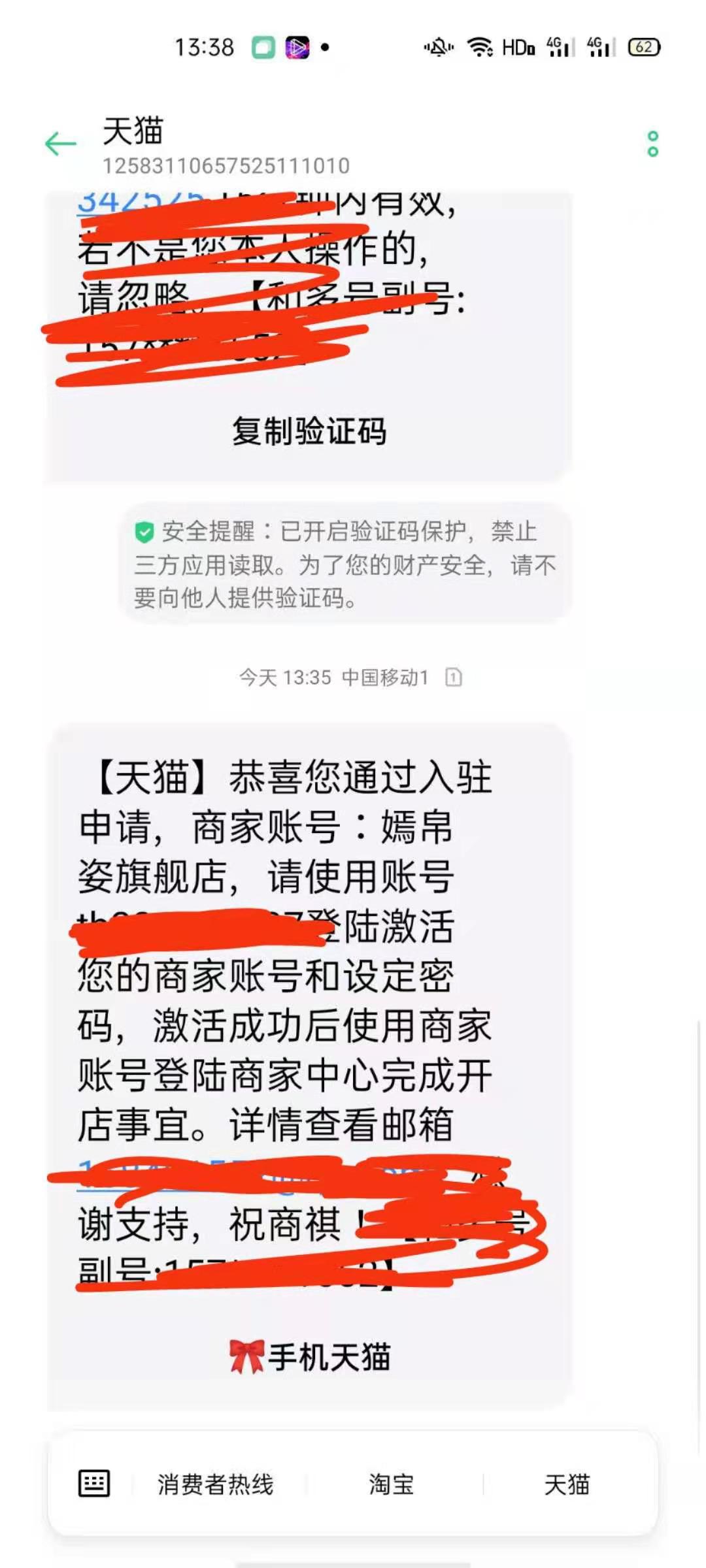This screenshot has width=706, height=1568.
Task: Open the 天猫 service menu
Action: coord(567,1484)
